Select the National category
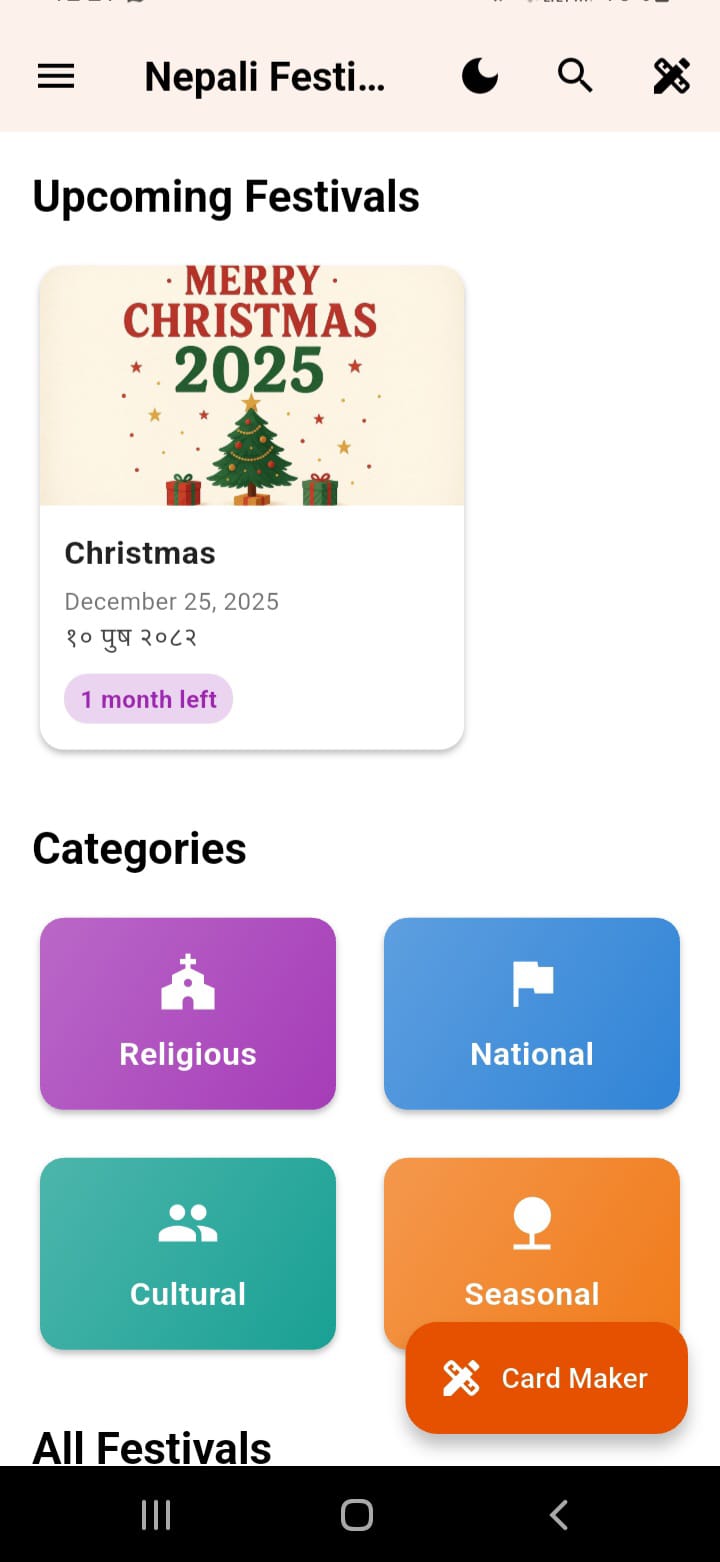Viewport: 720px width, 1562px height. pyautogui.click(x=532, y=1013)
